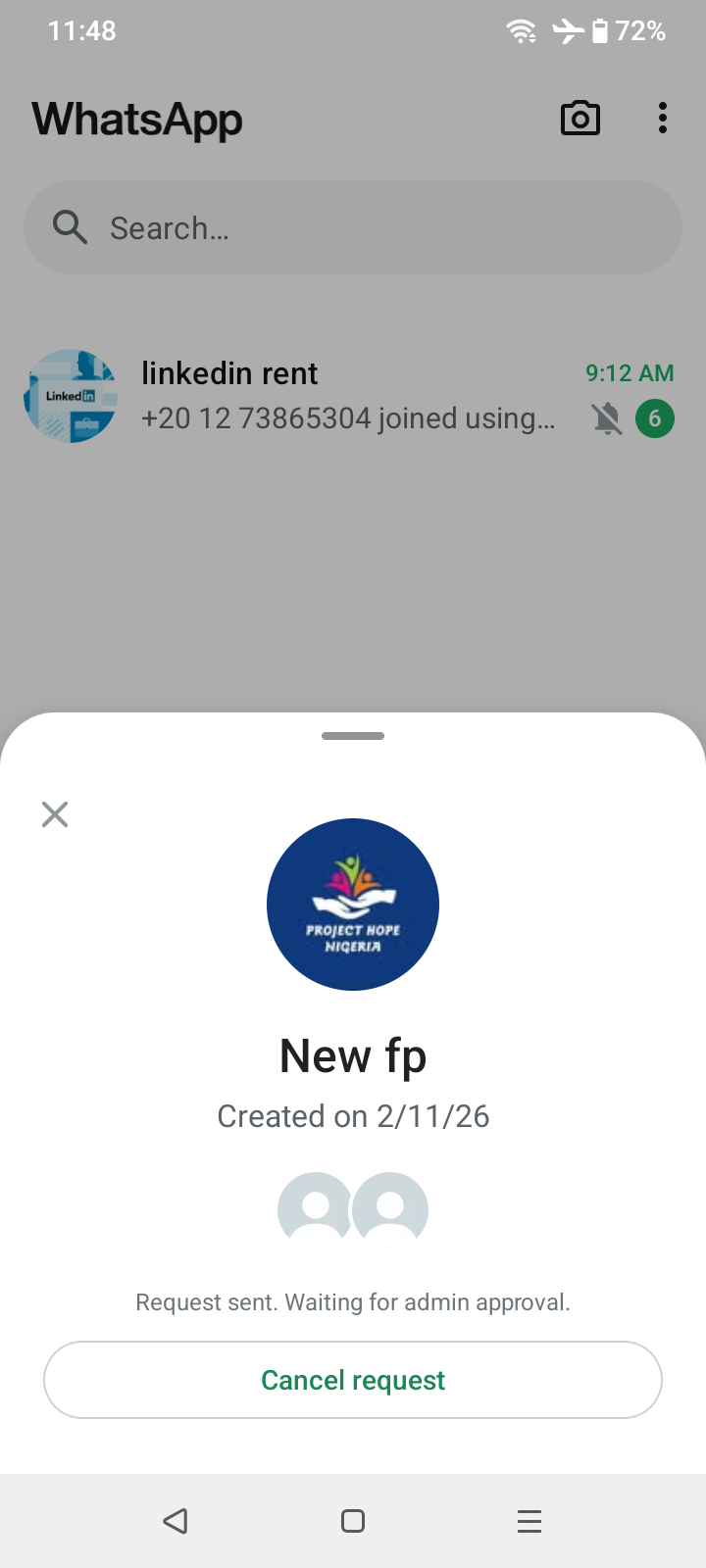Go back with the system back button
Viewport: 706px width, 1568px height.
(x=176, y=1521)
